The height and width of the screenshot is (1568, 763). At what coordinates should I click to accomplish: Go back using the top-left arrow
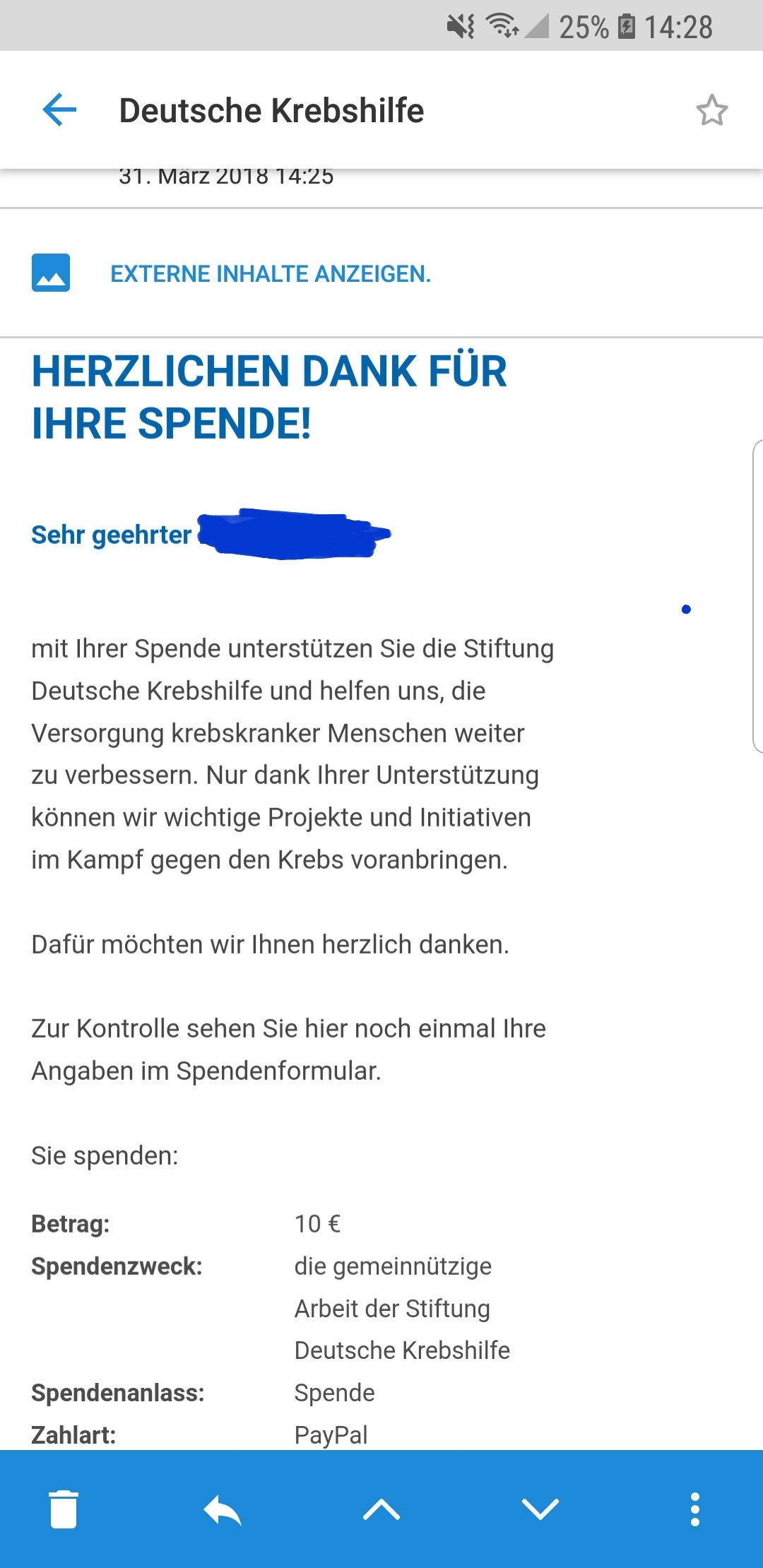[59, 110]
